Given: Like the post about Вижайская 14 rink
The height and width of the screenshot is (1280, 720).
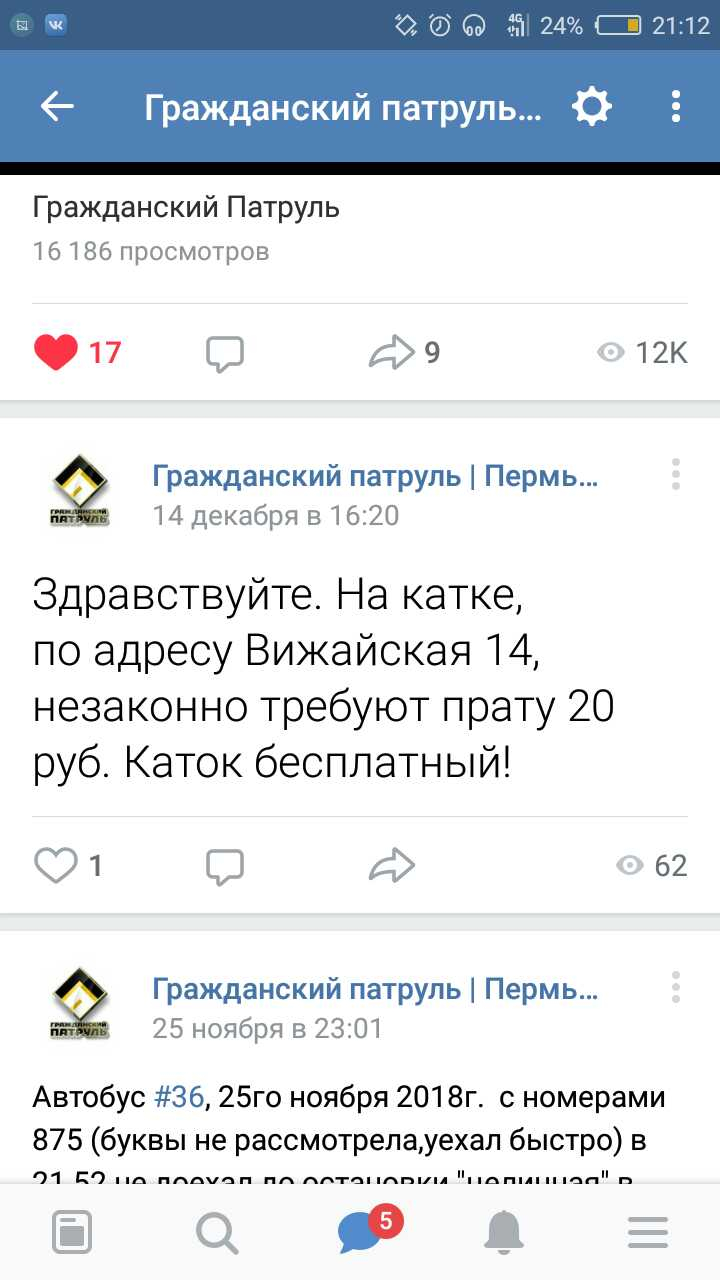Looking at the screenshot, I should pos(56,865).
